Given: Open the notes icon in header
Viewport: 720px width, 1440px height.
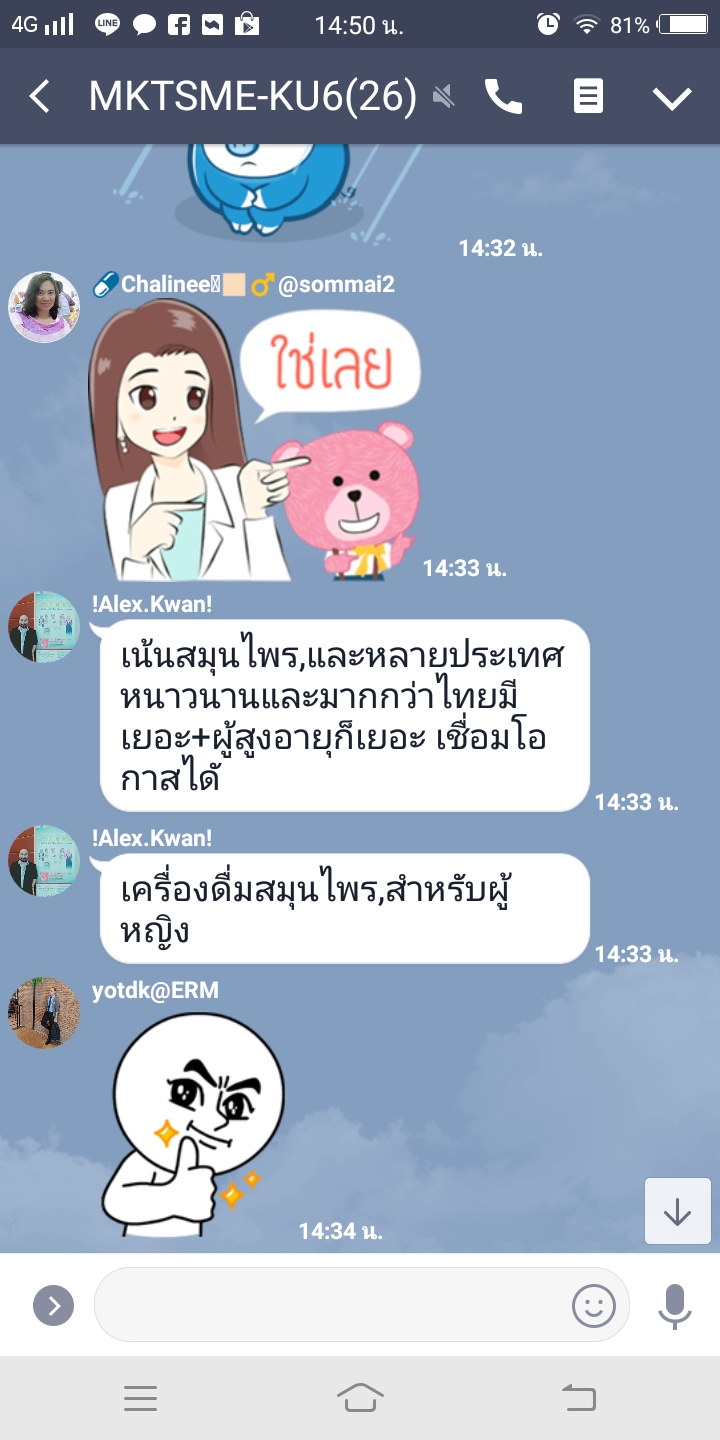Looking at the screenshot, I should point(588,96).
